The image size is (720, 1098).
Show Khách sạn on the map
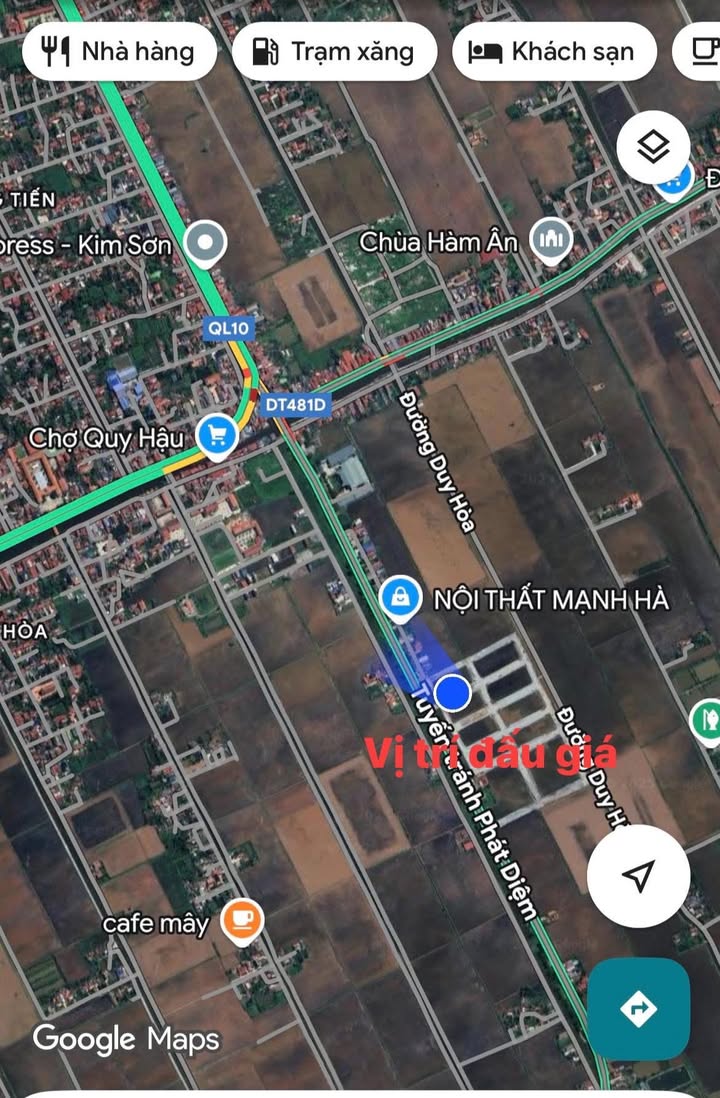point(555,51)
